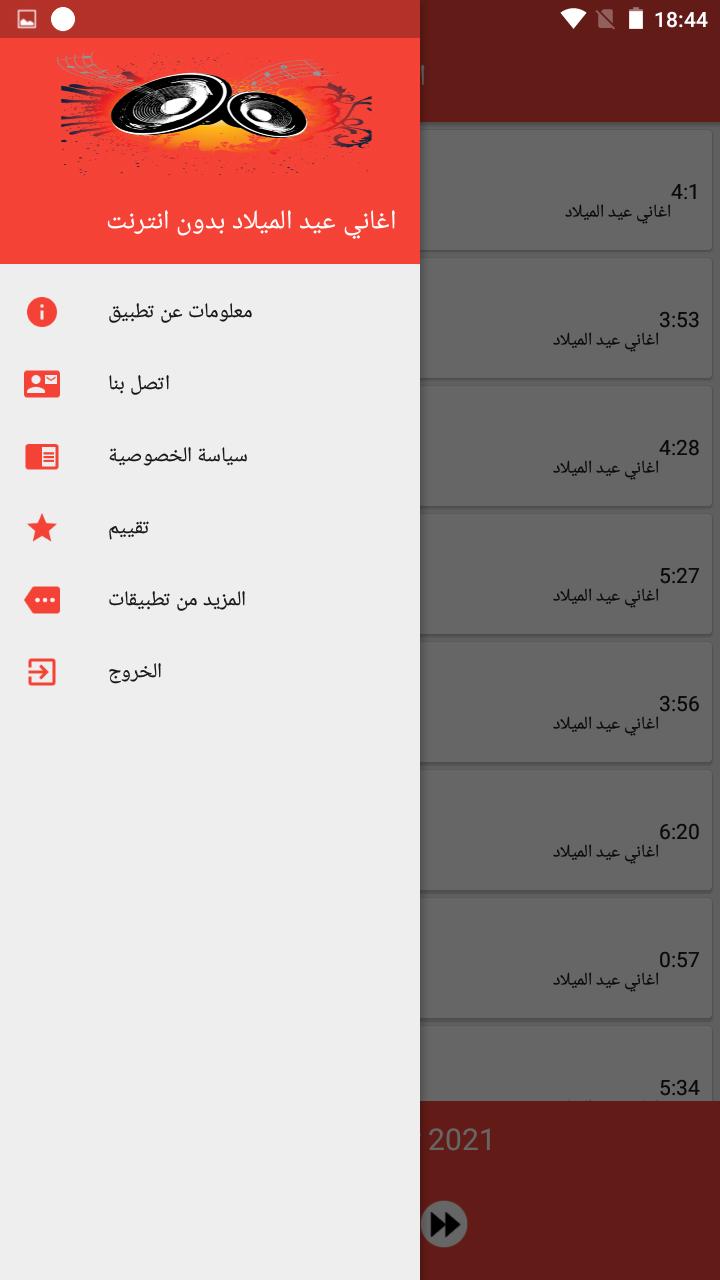Open معلومات عن تطبيق (app info)

point(180,311)
